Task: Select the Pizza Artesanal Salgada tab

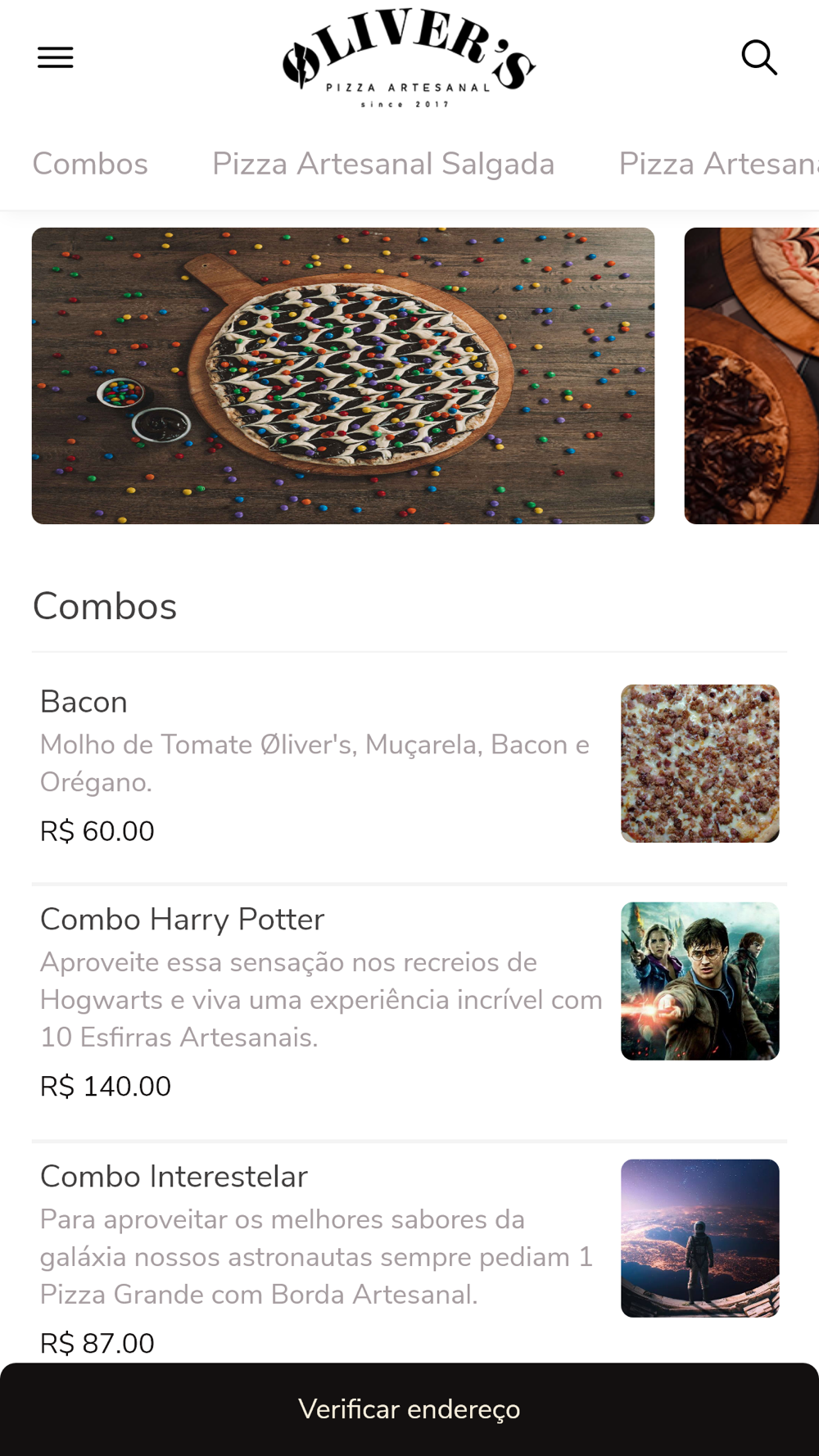Action: pos(383,164)
